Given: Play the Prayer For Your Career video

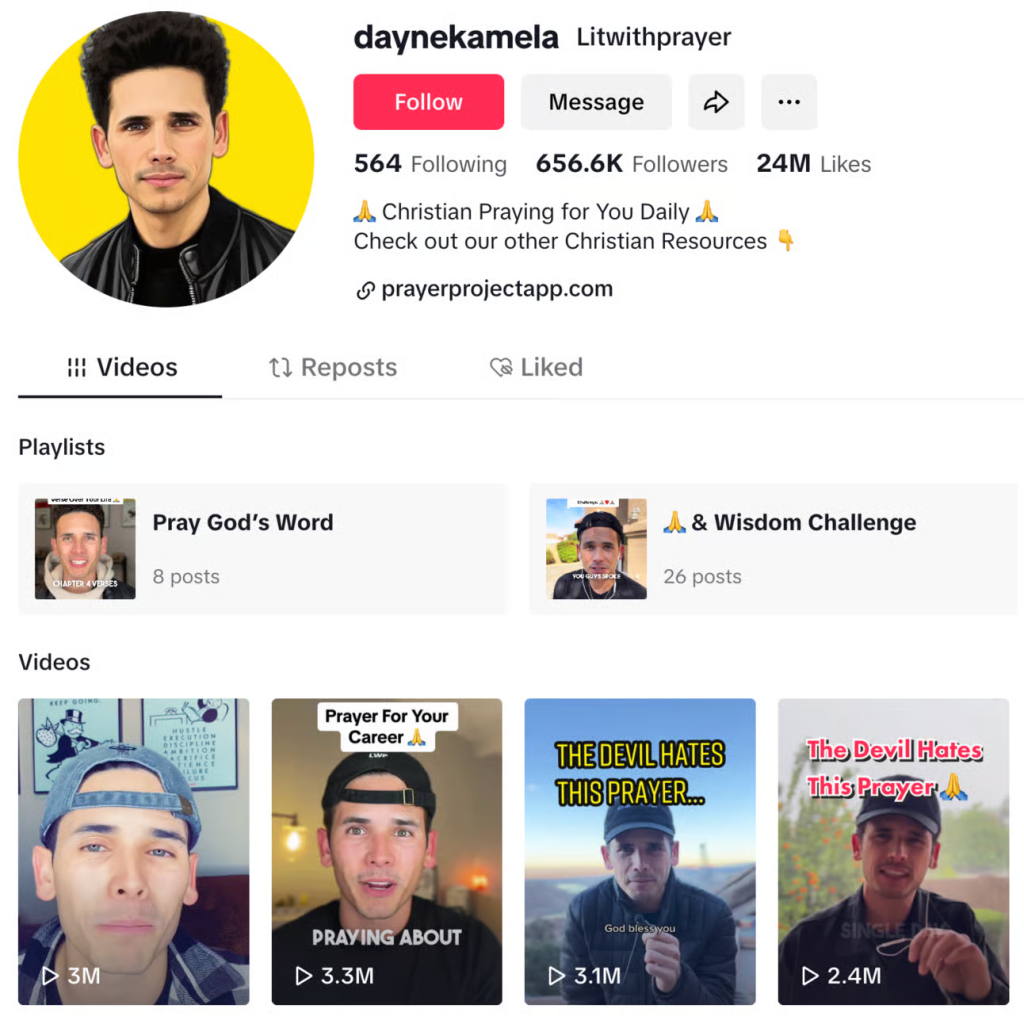Looking at the screenshot, I should (387, 850).
